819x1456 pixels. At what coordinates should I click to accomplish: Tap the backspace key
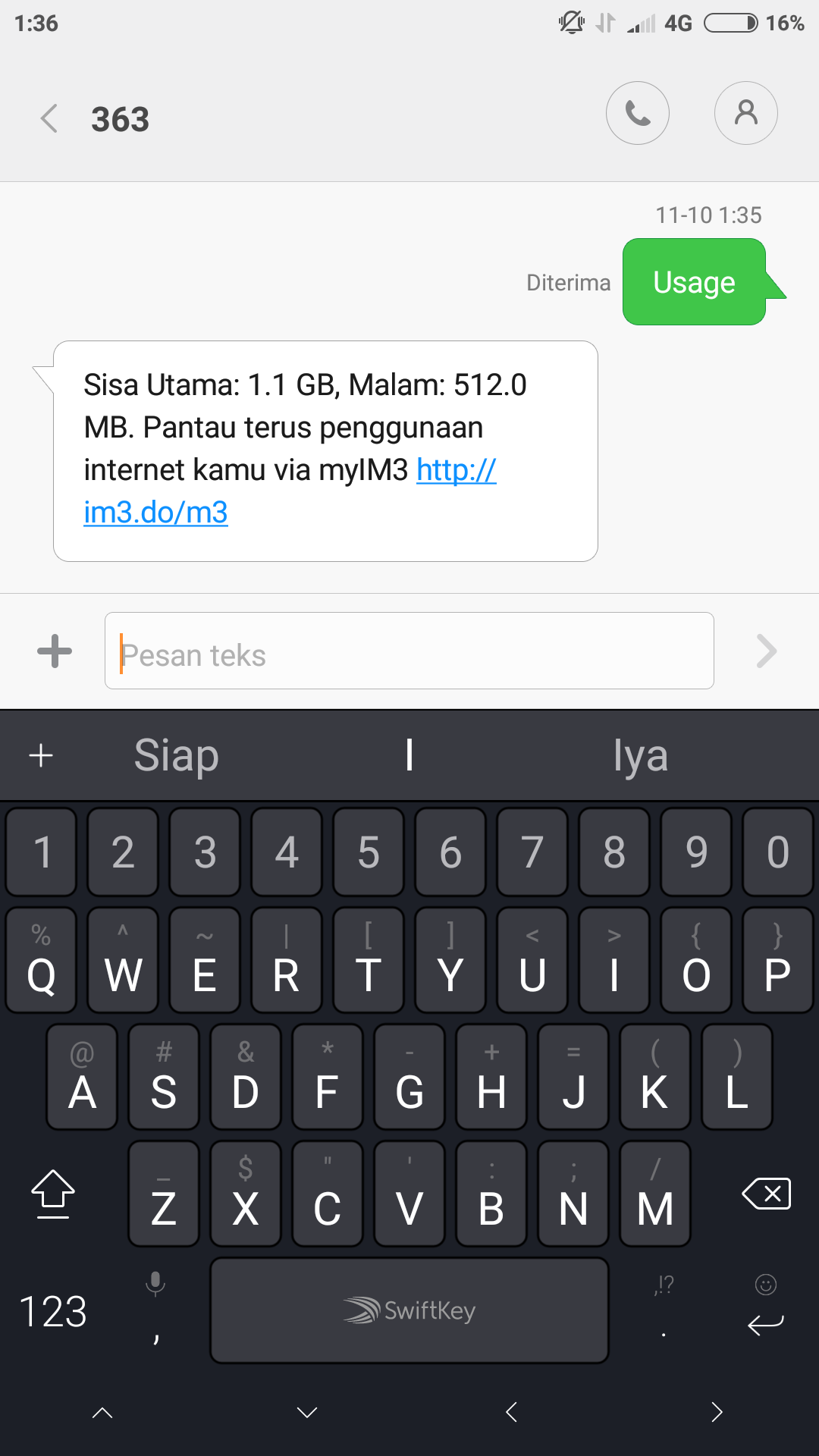[766, 1194]
